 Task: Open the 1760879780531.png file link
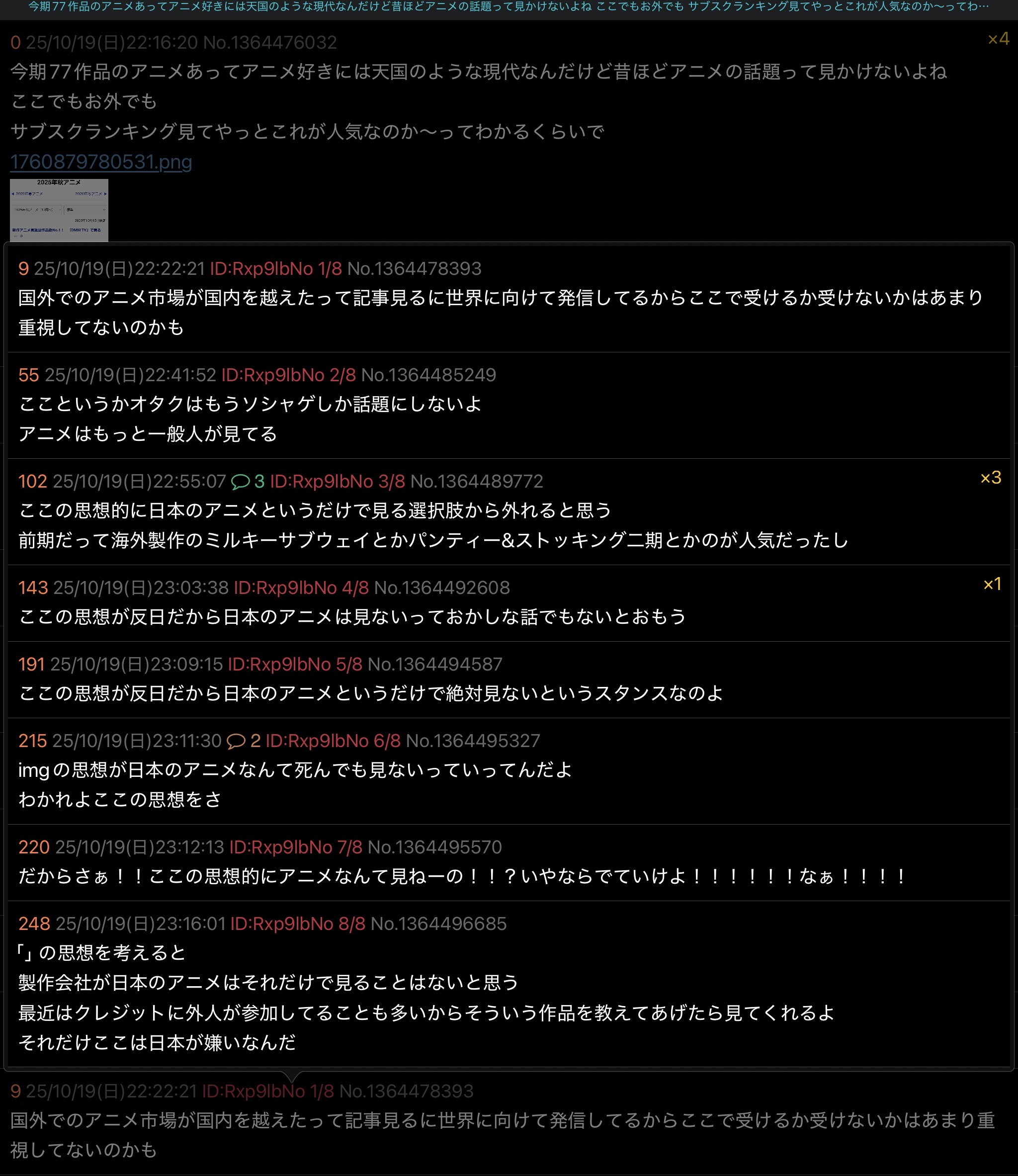[x=101, y=162]
